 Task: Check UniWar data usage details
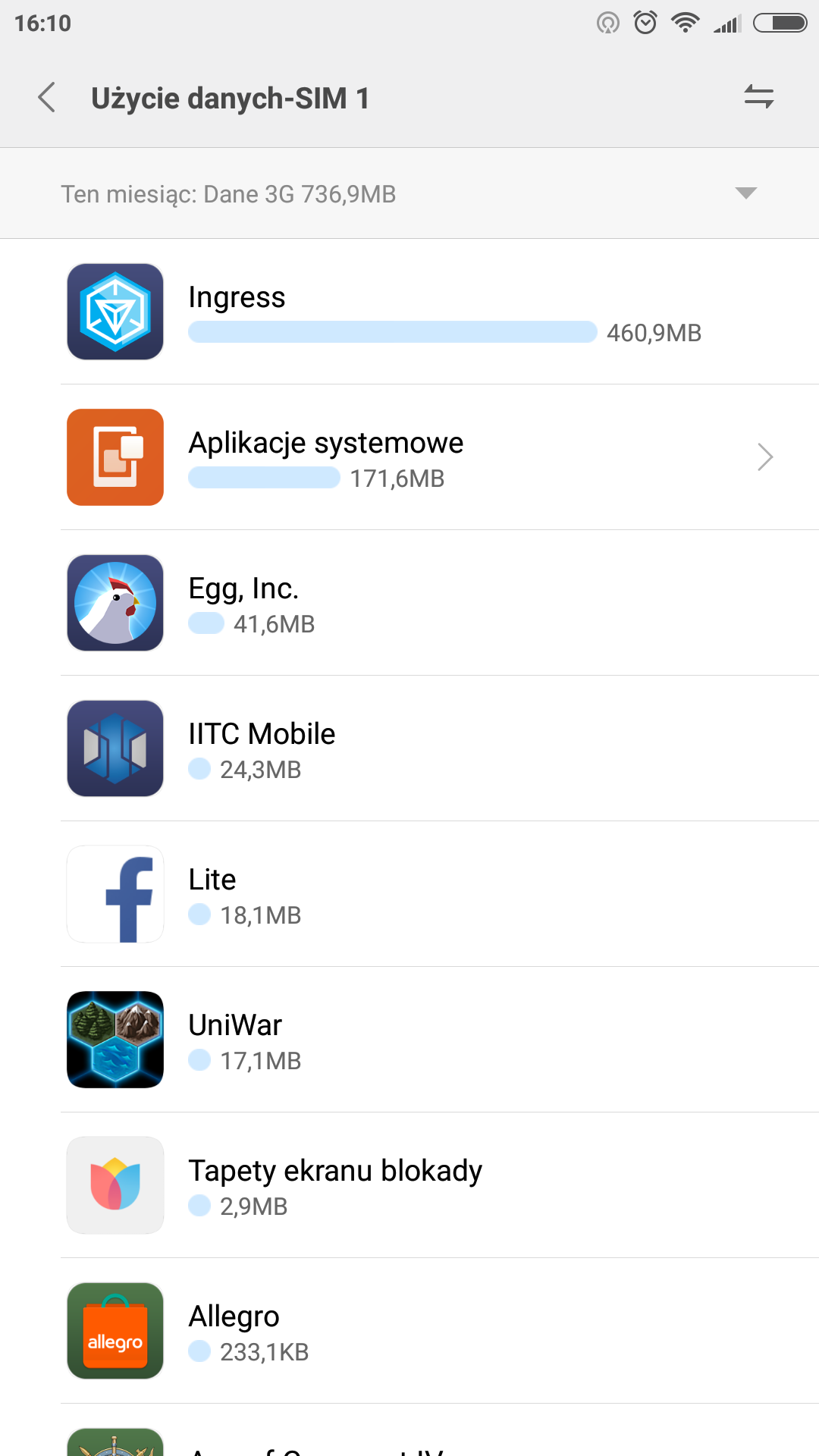pos(409,1040)
